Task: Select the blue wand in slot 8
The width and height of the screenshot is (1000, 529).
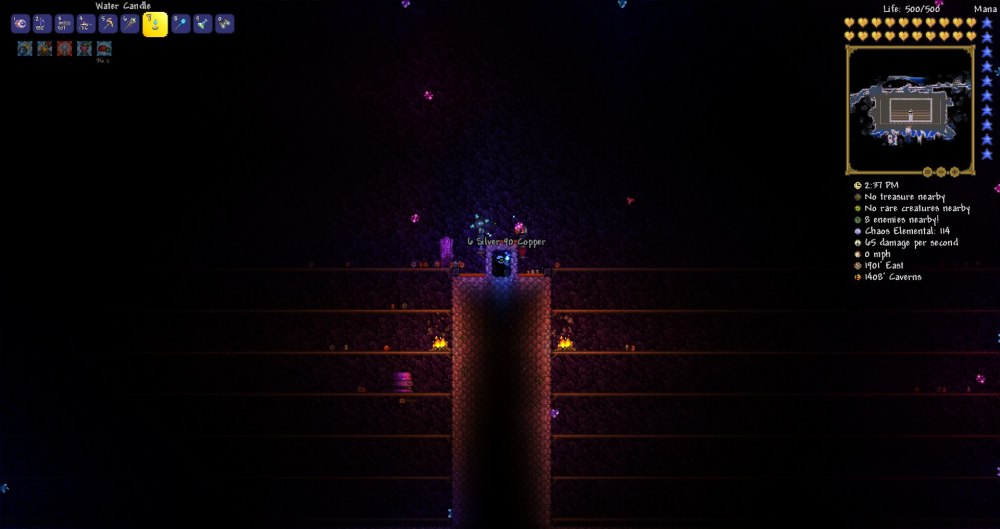Action: point(181,24)
